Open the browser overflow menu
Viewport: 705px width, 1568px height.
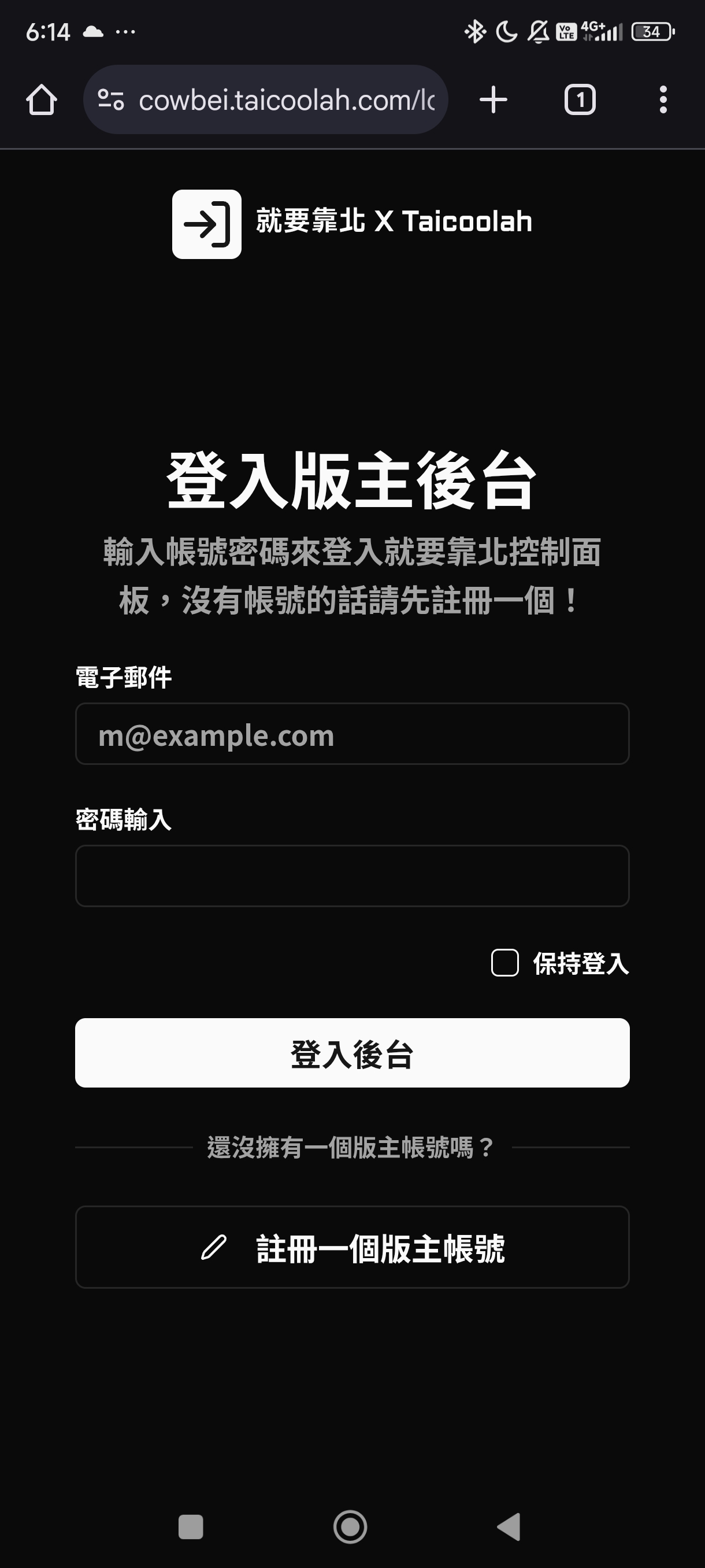coord(663,100)
